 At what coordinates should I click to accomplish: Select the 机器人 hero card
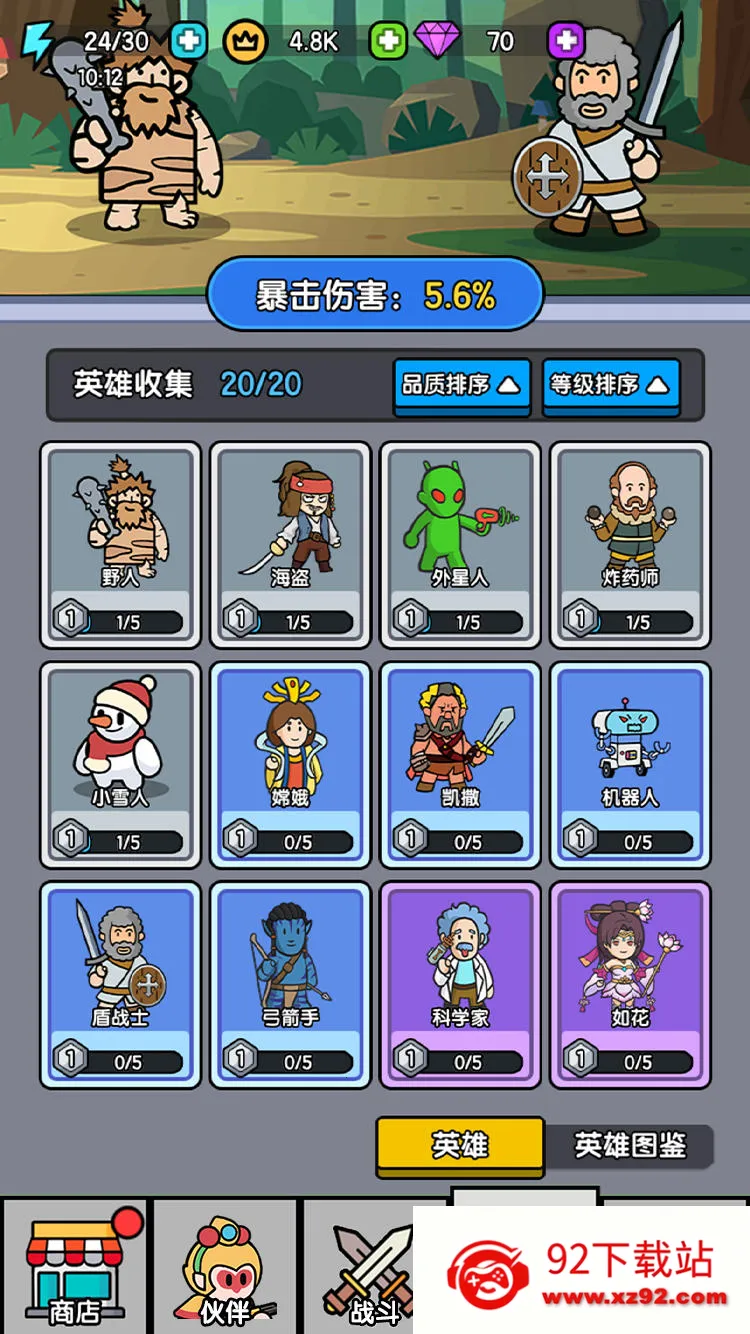pyautogui.click(x=631, y=765)
